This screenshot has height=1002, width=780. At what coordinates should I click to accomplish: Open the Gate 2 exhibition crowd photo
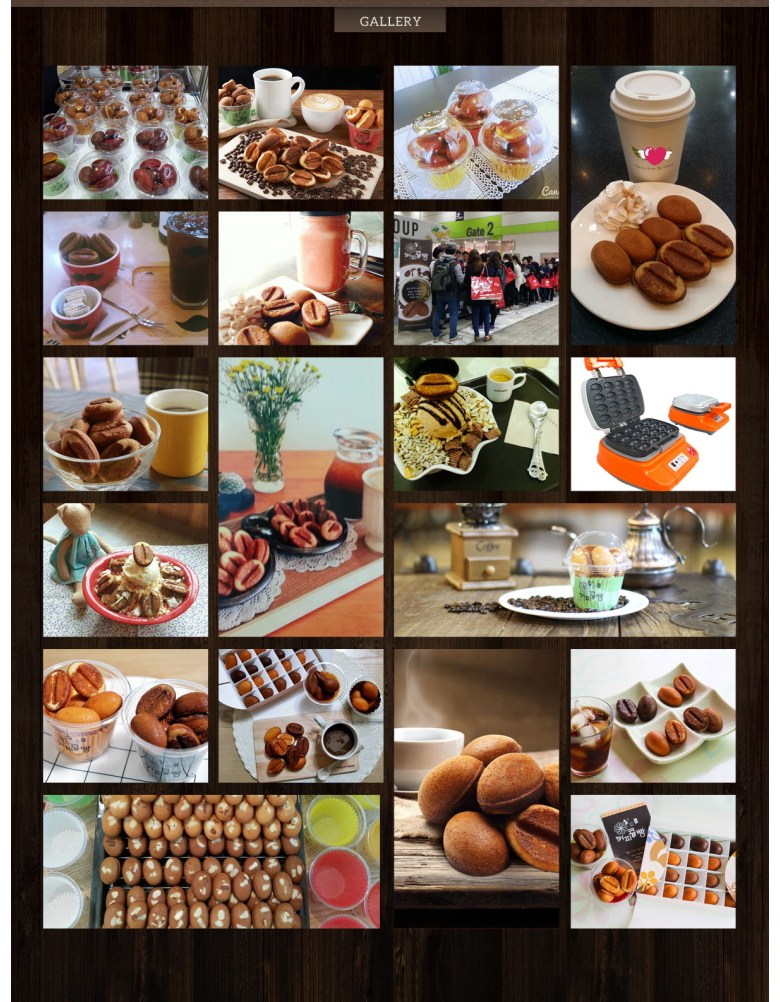click(476, 278)
